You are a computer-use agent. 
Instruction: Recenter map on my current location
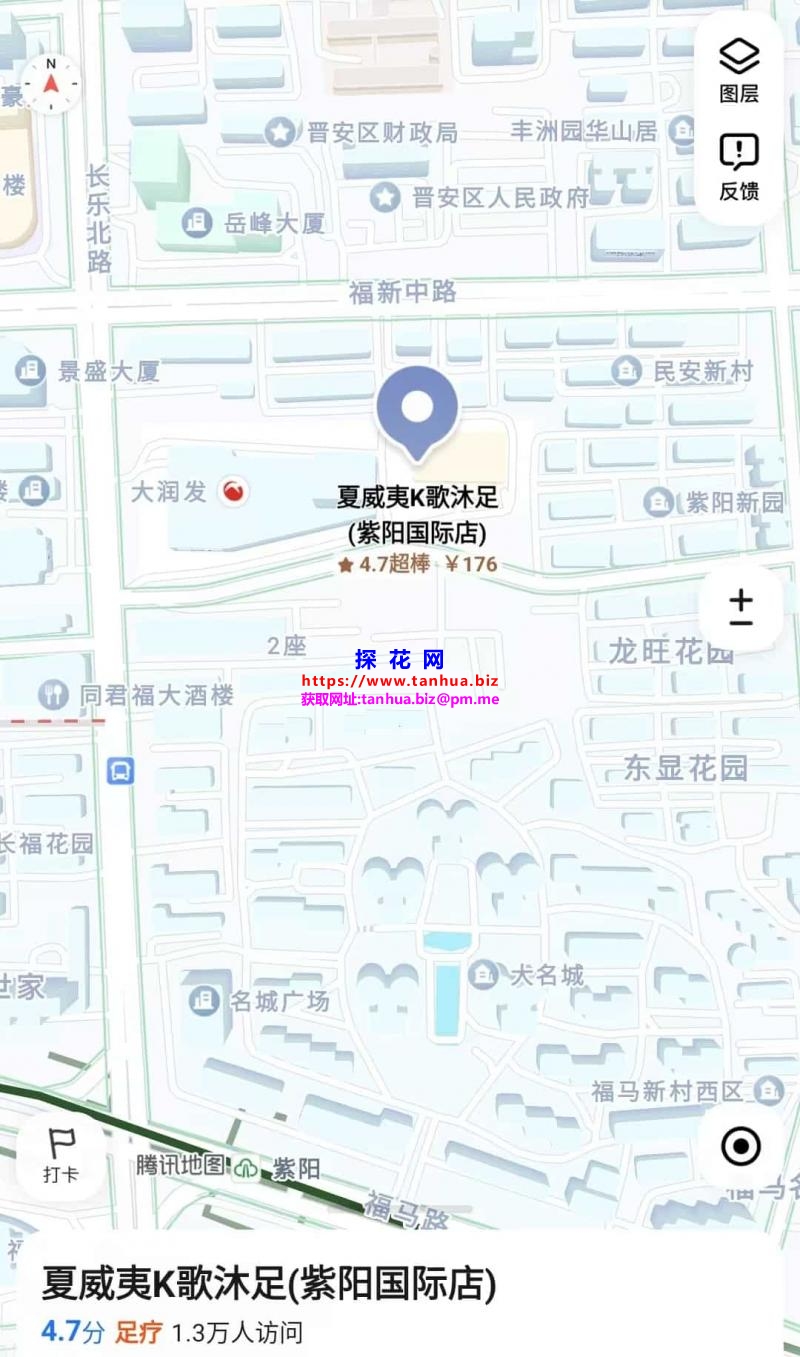pos(740,1146)
